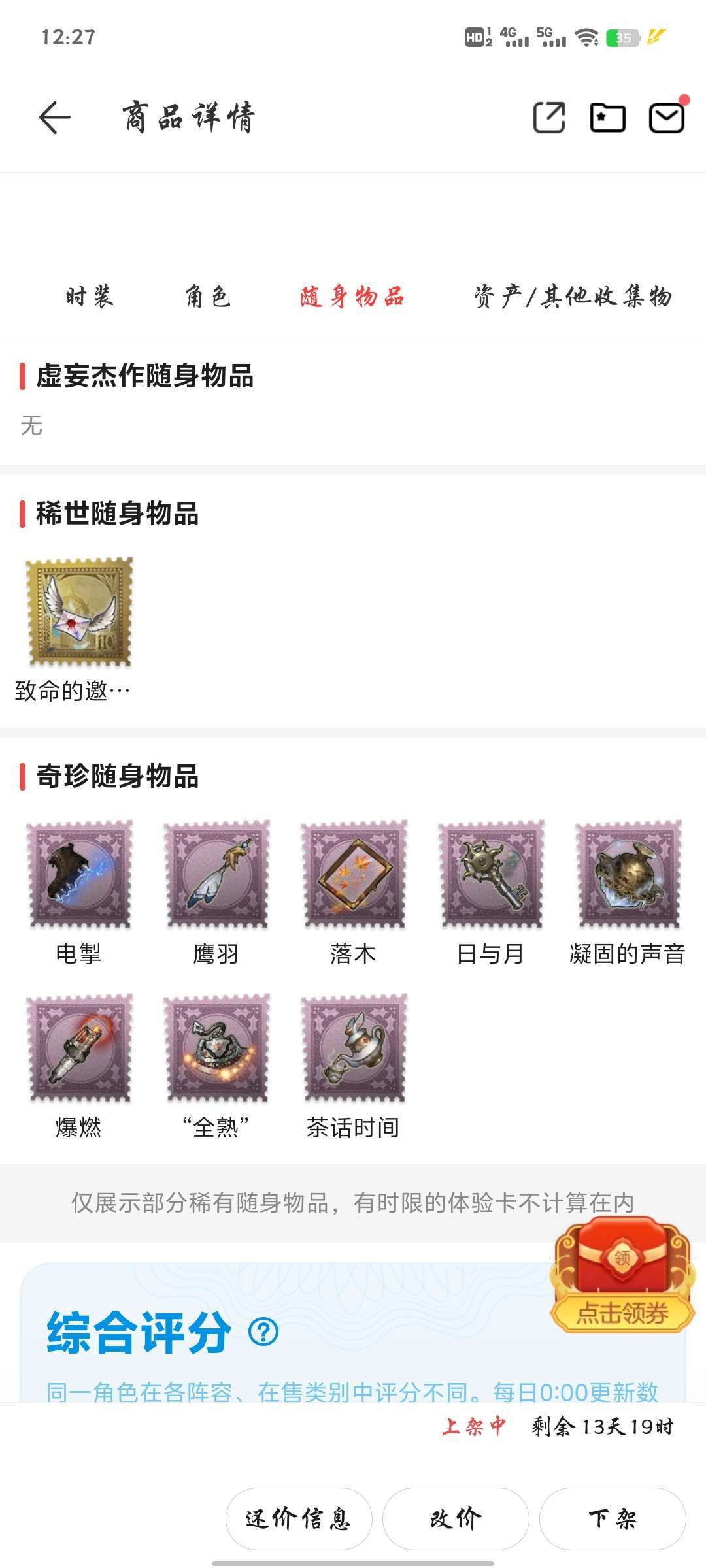
Task: Open the favorites folder icon
Action: point(607,118)
